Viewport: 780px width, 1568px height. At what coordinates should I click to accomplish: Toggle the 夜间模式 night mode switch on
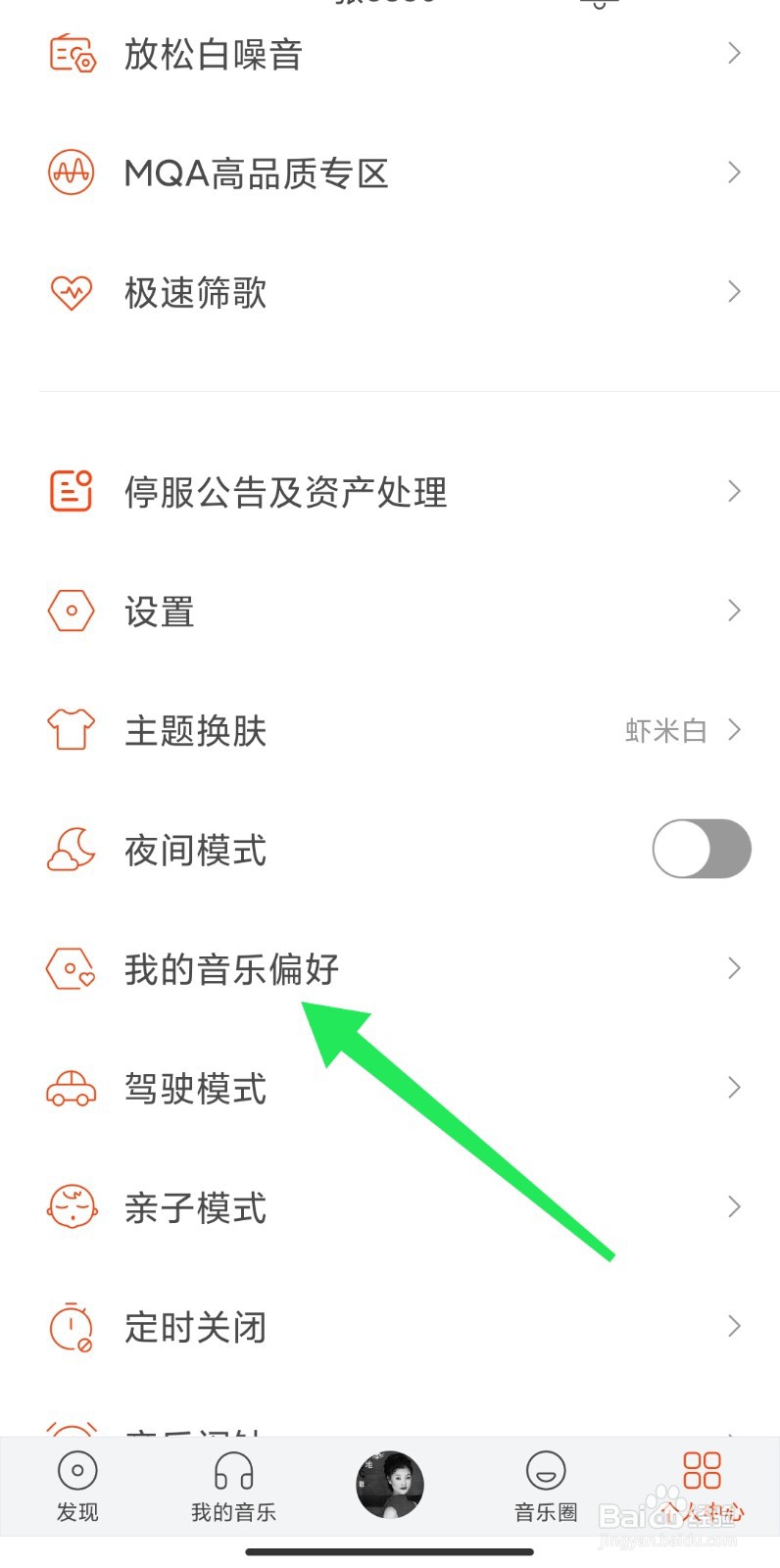tap(702, 849)
